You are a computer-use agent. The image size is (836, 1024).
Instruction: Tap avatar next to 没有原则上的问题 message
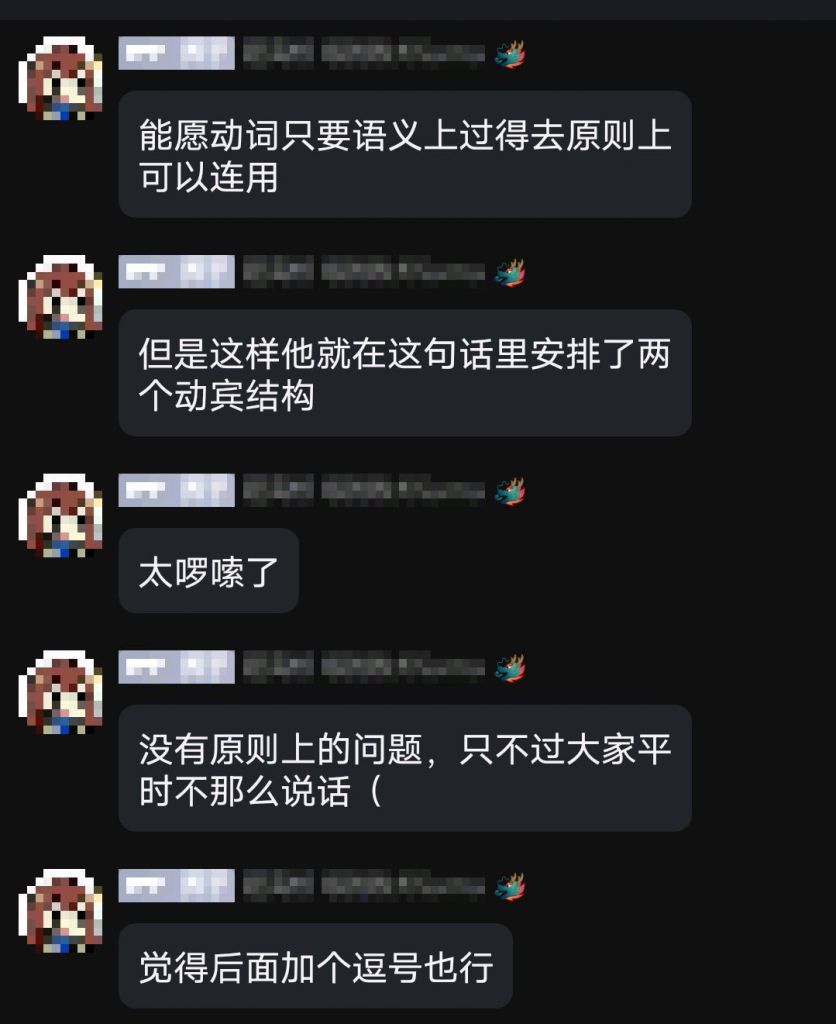[61, 692]
